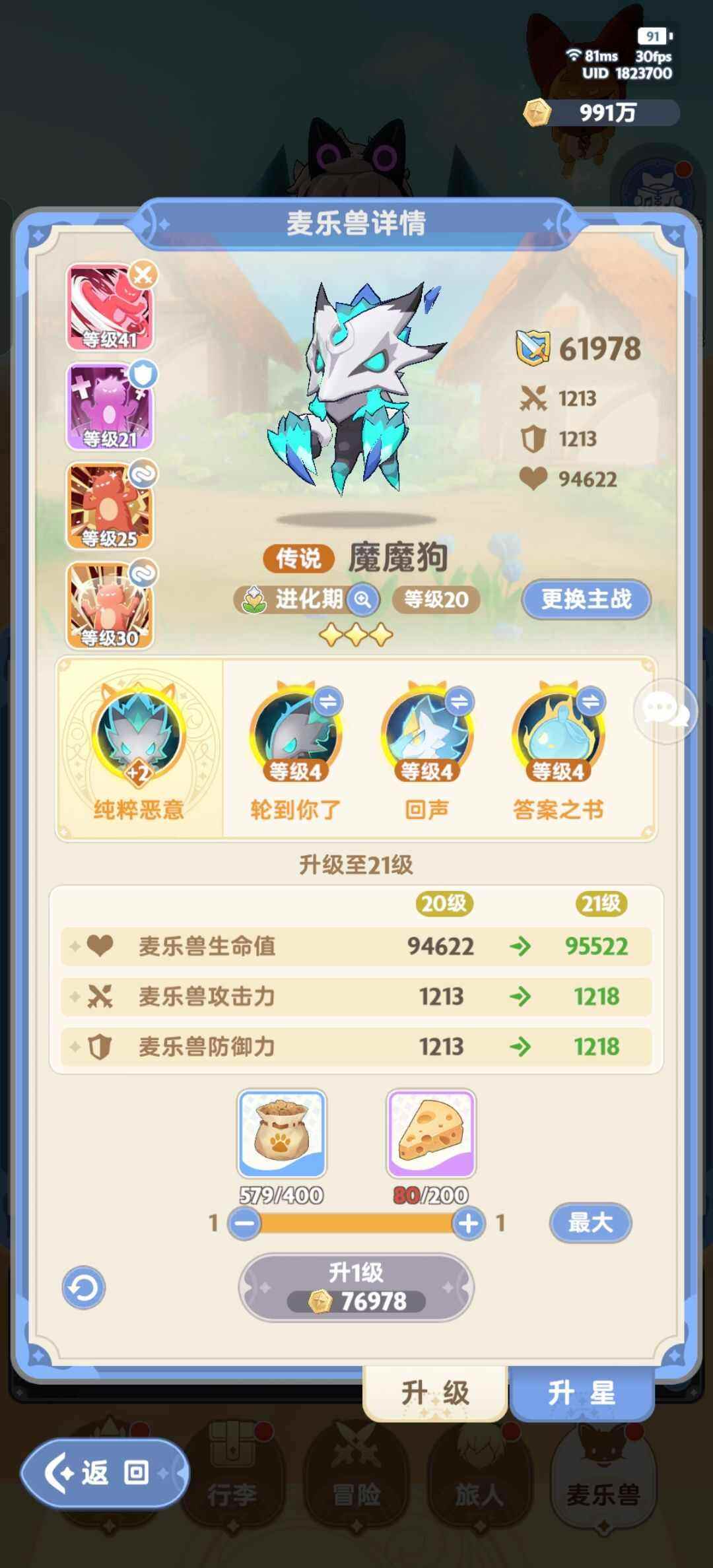Open the chat bubble icon
The width and height of the screenshot is (713, 1568).
coord(665,711)
